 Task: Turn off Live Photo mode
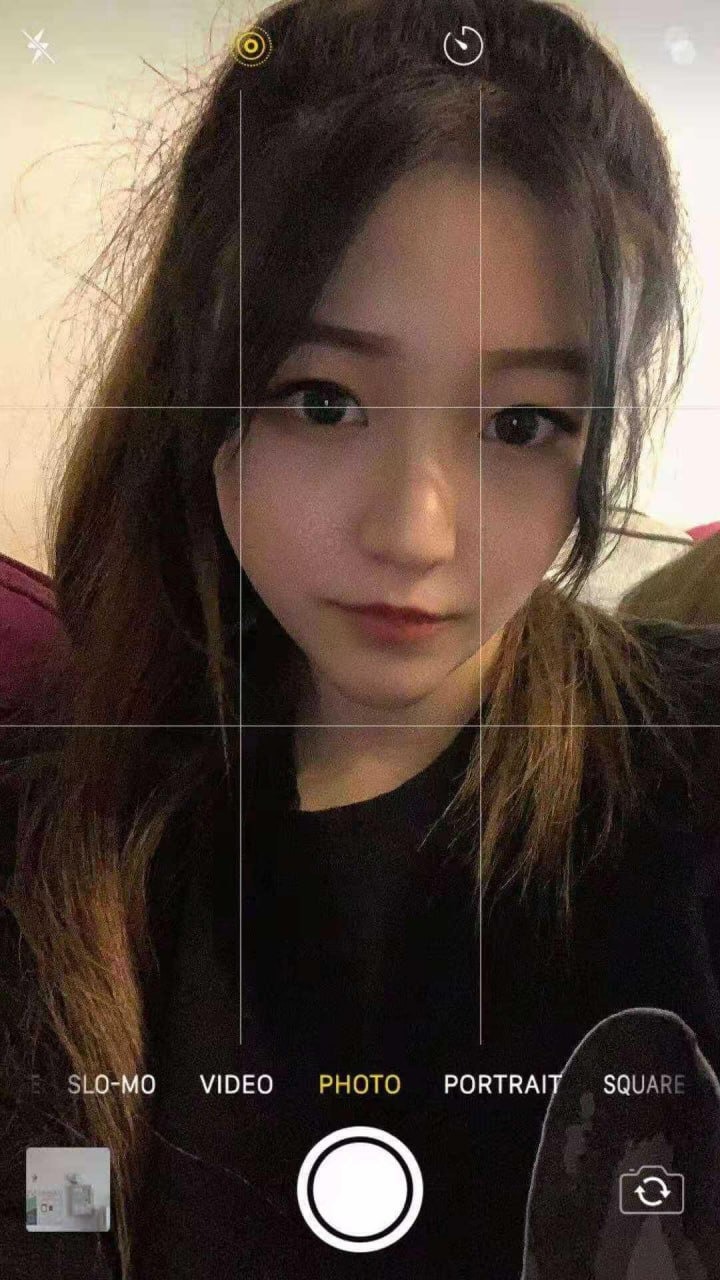252,46
